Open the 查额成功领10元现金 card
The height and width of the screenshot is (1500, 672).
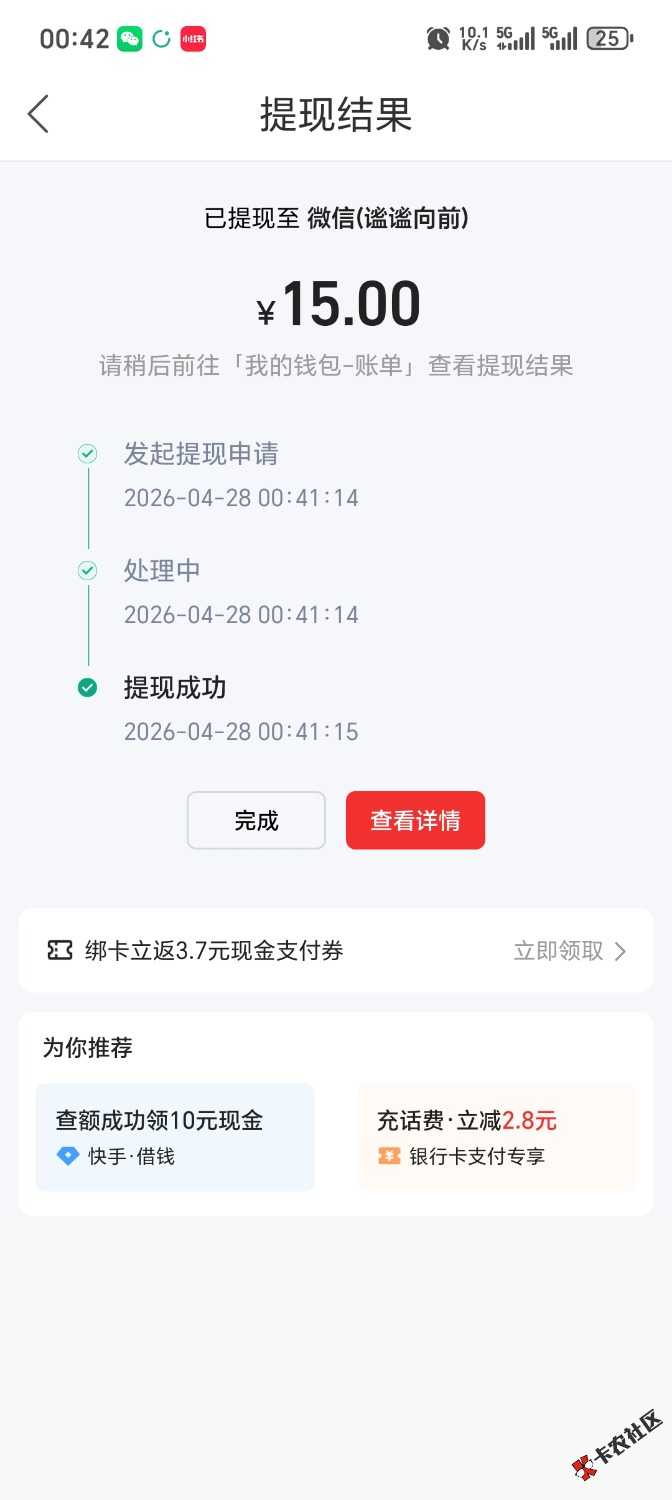[x=175, y=1137]
